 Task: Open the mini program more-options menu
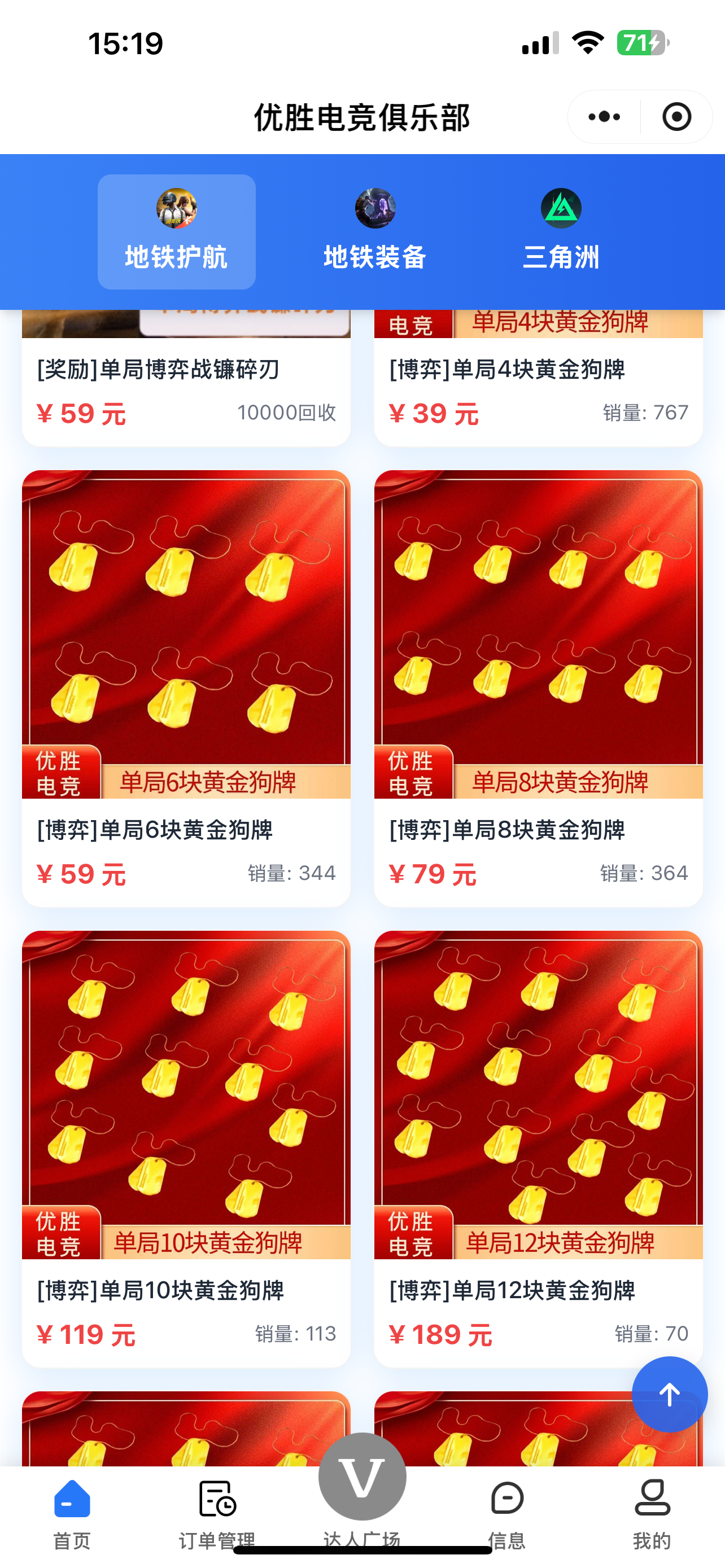(604, 117)
